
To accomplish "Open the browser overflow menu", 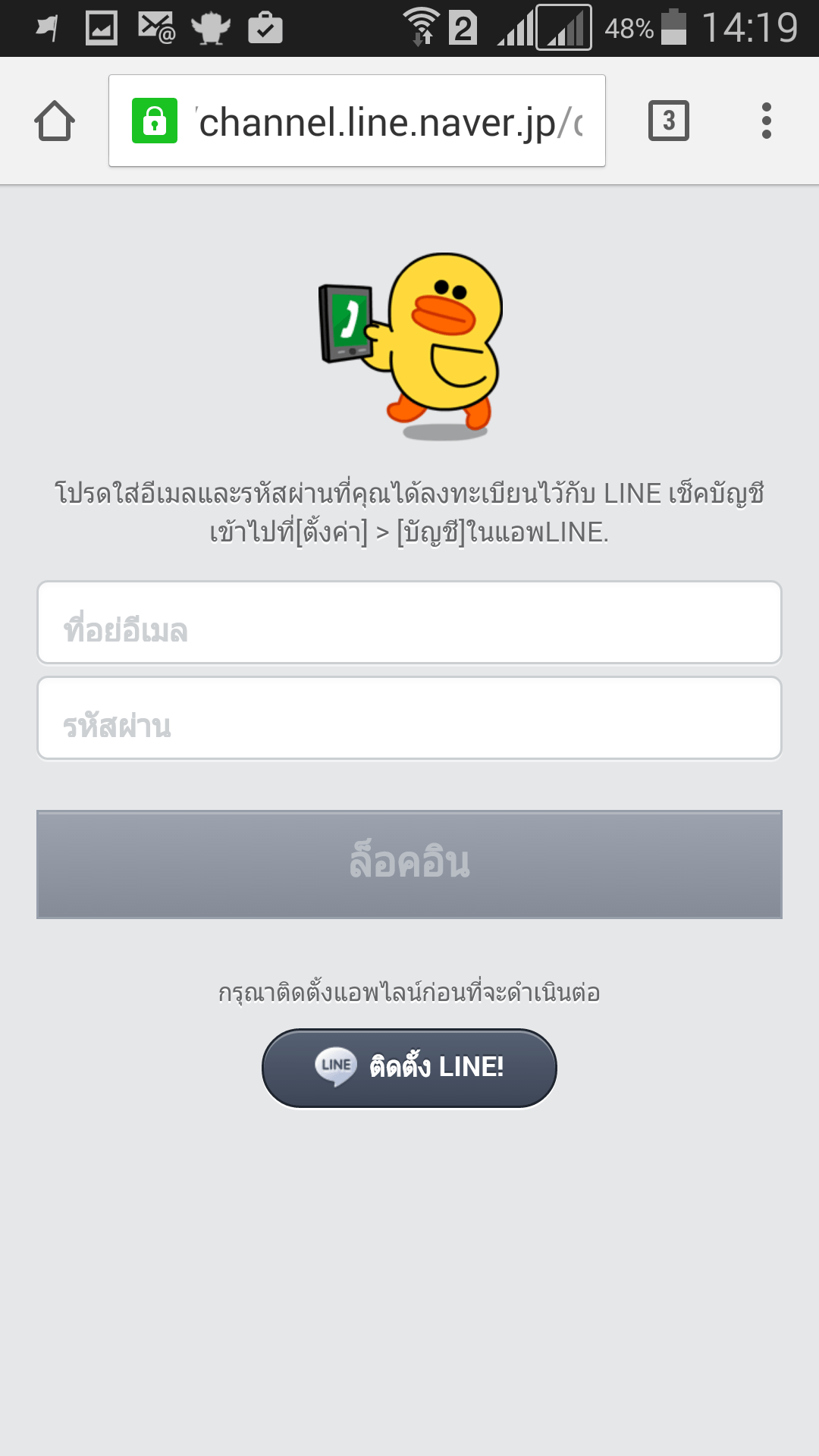I will coord(766,121).
